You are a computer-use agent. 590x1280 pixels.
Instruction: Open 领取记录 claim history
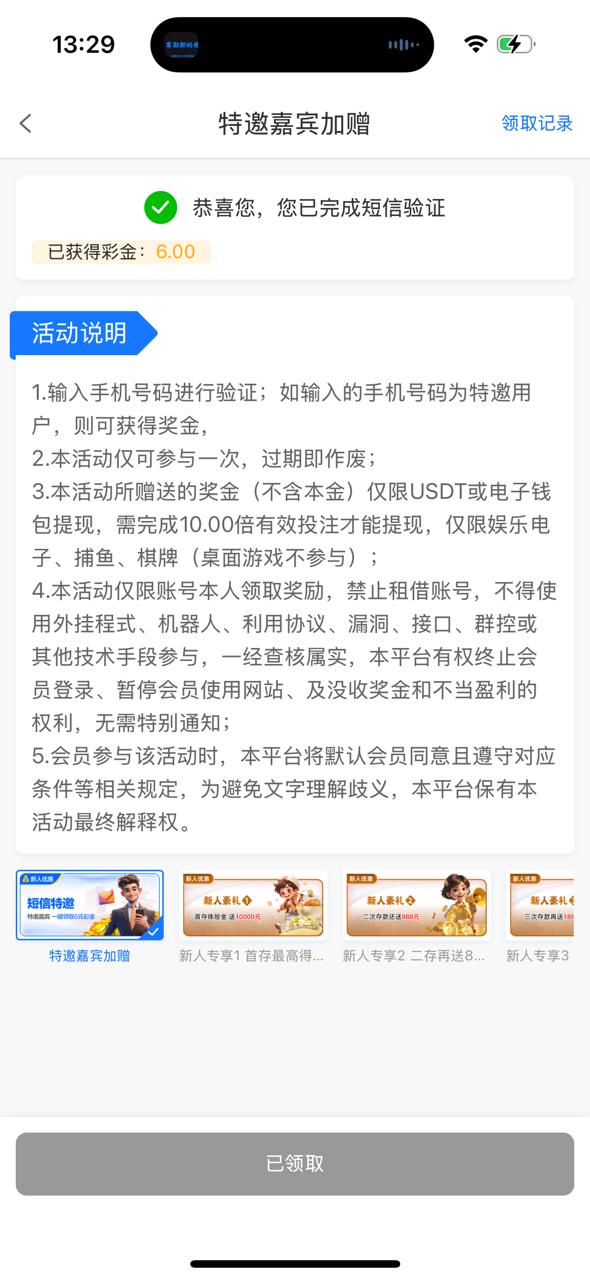(537, 123)
